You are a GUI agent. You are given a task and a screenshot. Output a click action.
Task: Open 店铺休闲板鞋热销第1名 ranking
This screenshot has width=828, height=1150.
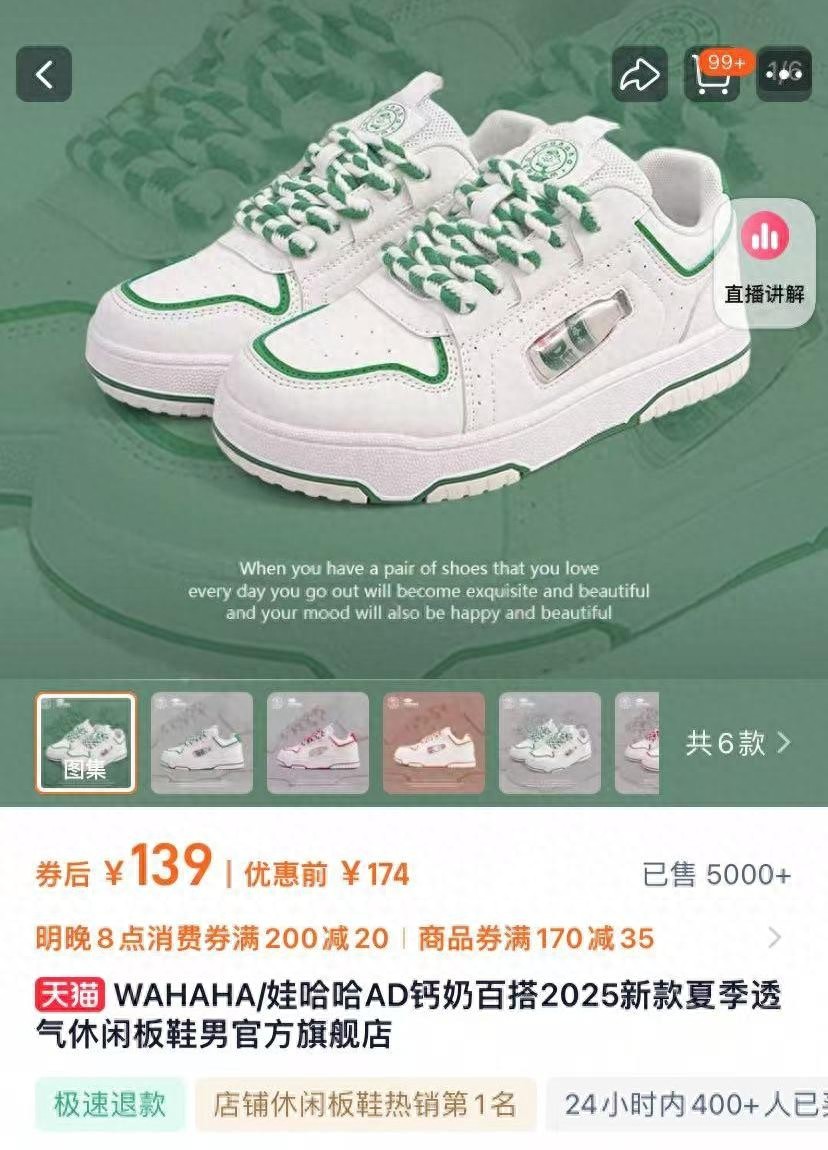(365, 1104)
